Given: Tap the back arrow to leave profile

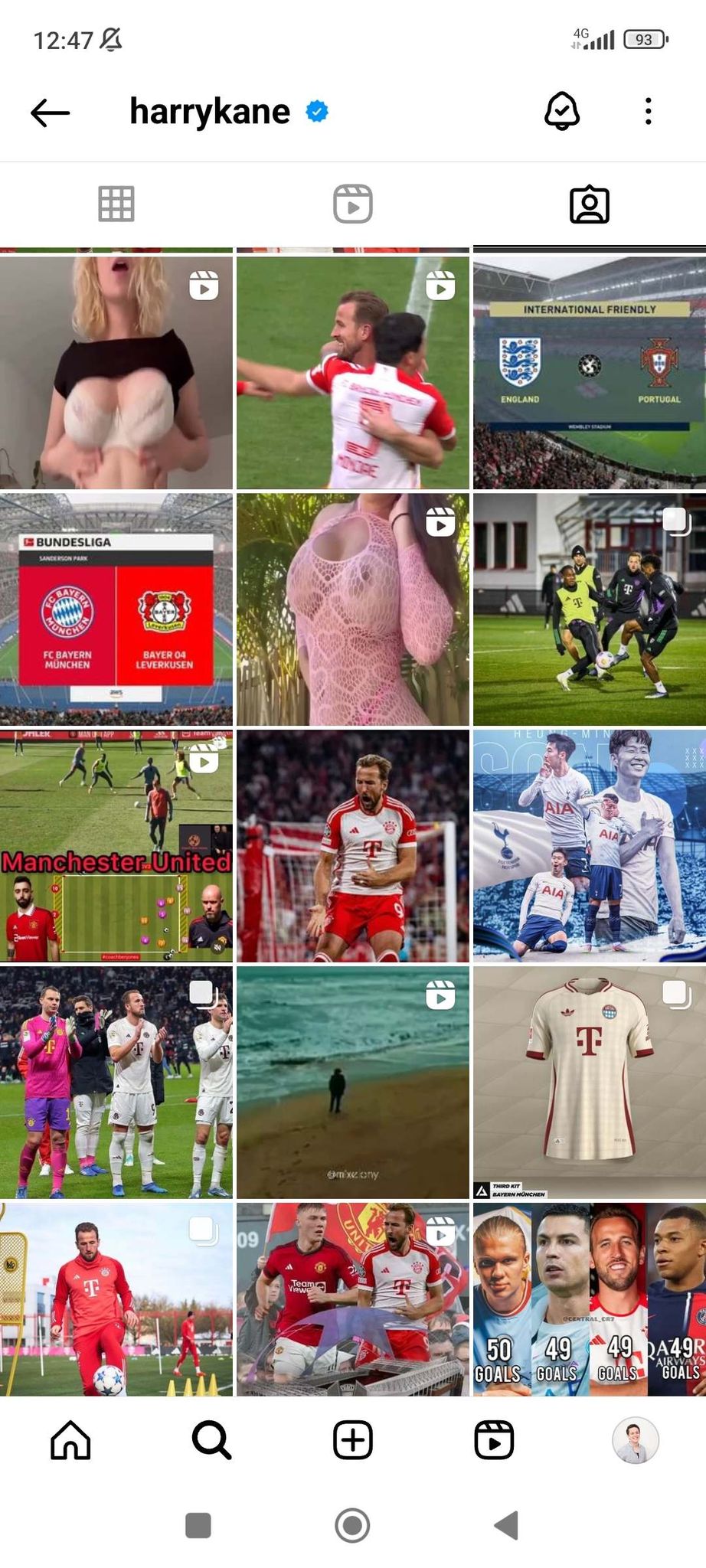Looking at the screenshot, I should click(x=48, y=112).
